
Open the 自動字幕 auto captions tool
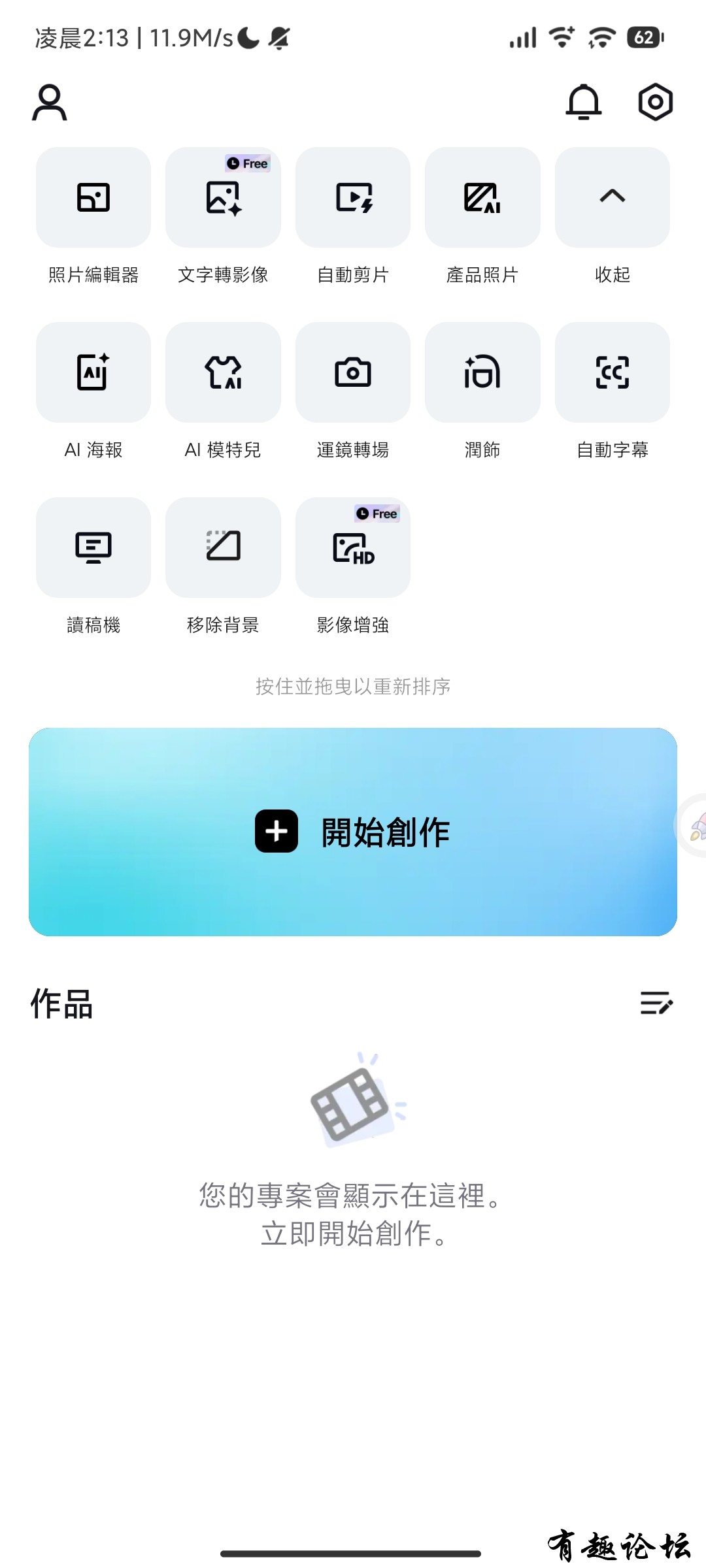tap(613, 372)
